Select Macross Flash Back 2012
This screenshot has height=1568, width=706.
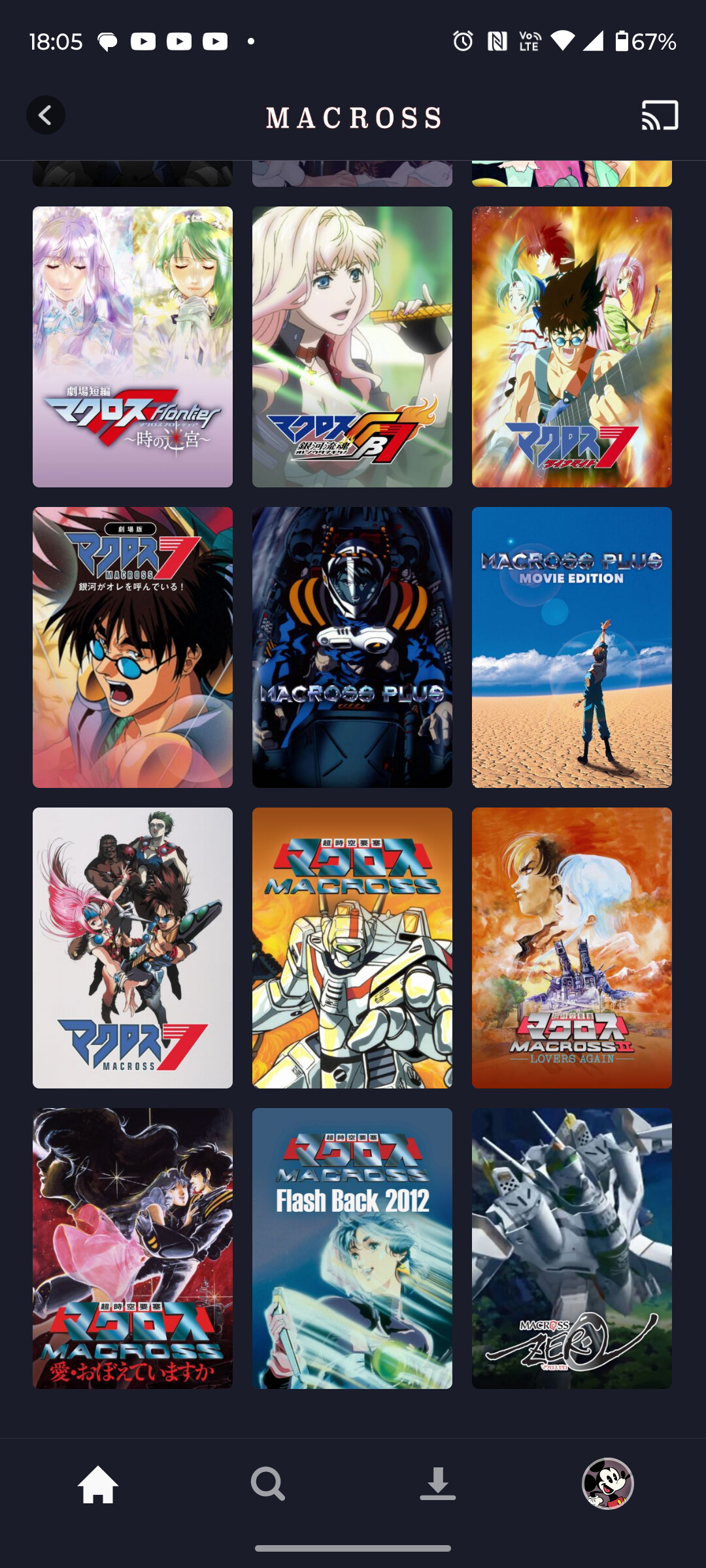coord(352,1249)
